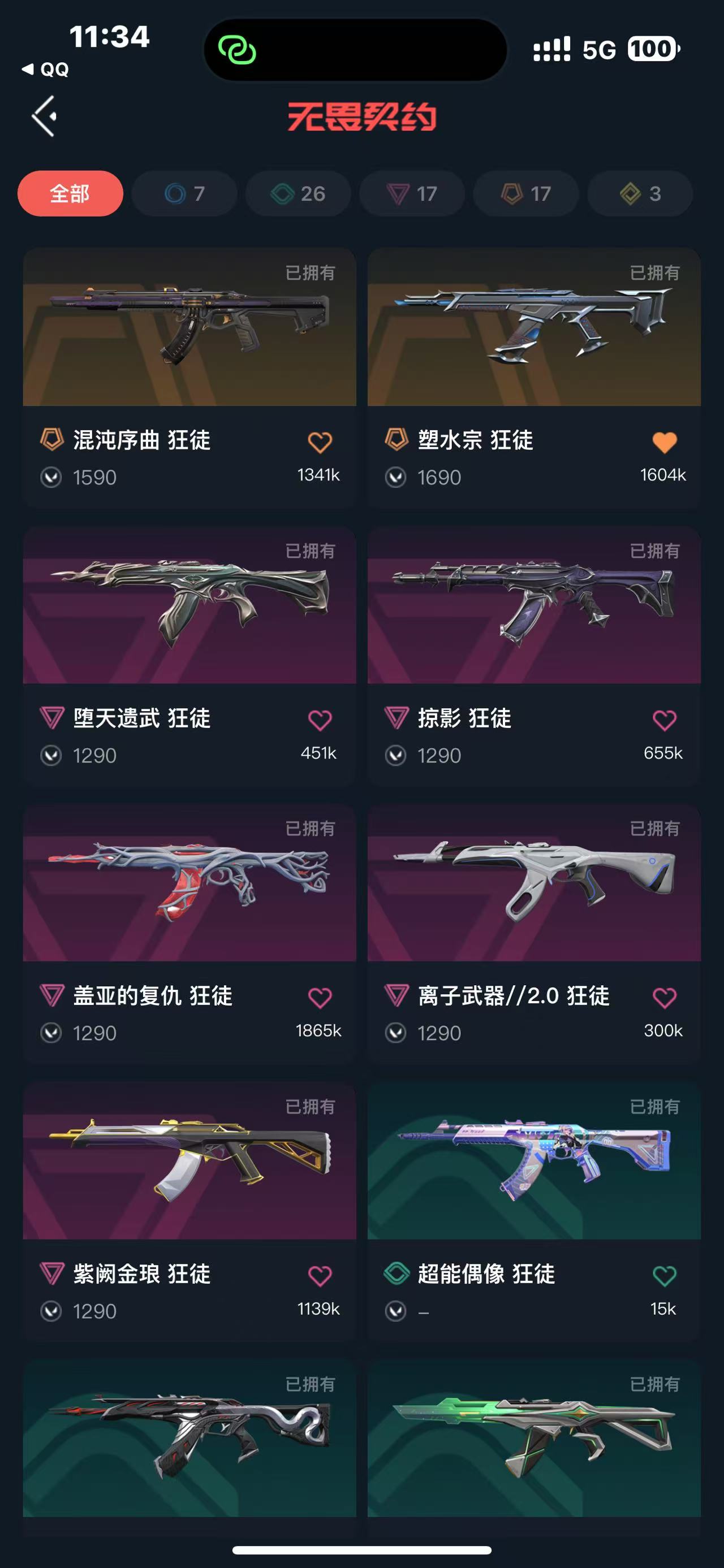Like the 掠影 狂徒 skin
Screen dimensions: 724x1568
664,720
